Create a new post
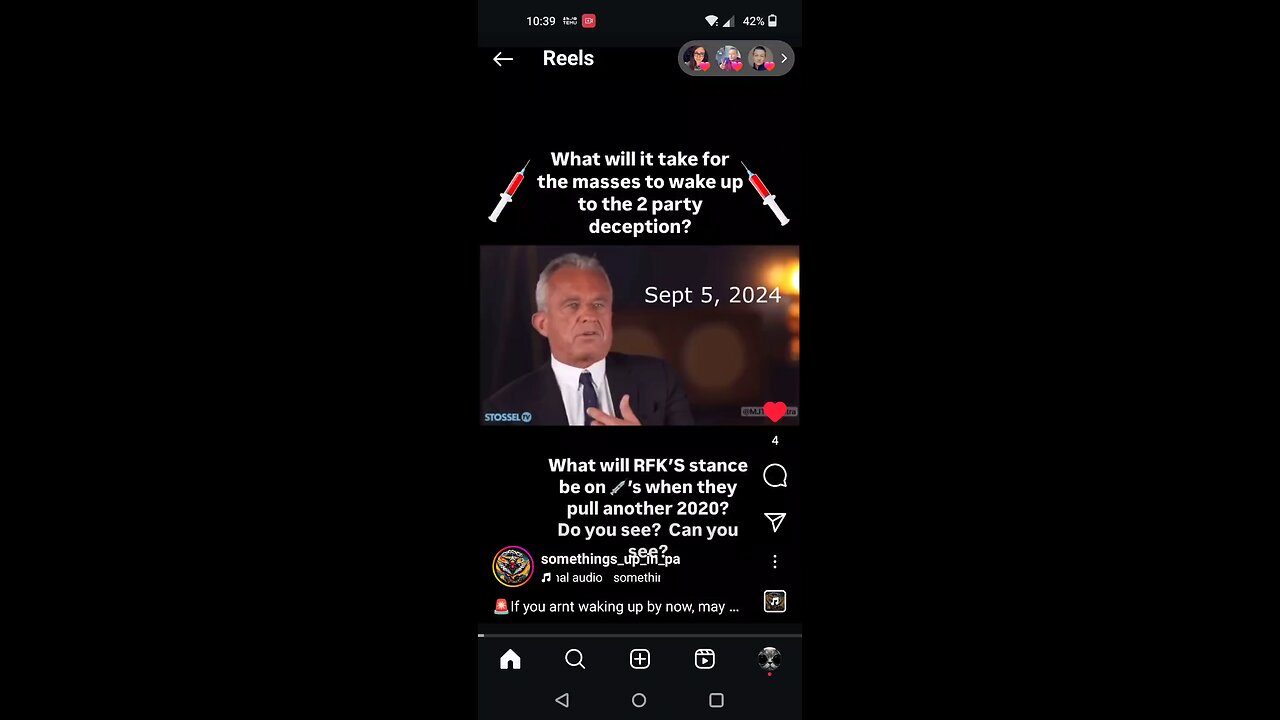The width and height of the screenshot is (1280, 720). (x=640, y=659)
